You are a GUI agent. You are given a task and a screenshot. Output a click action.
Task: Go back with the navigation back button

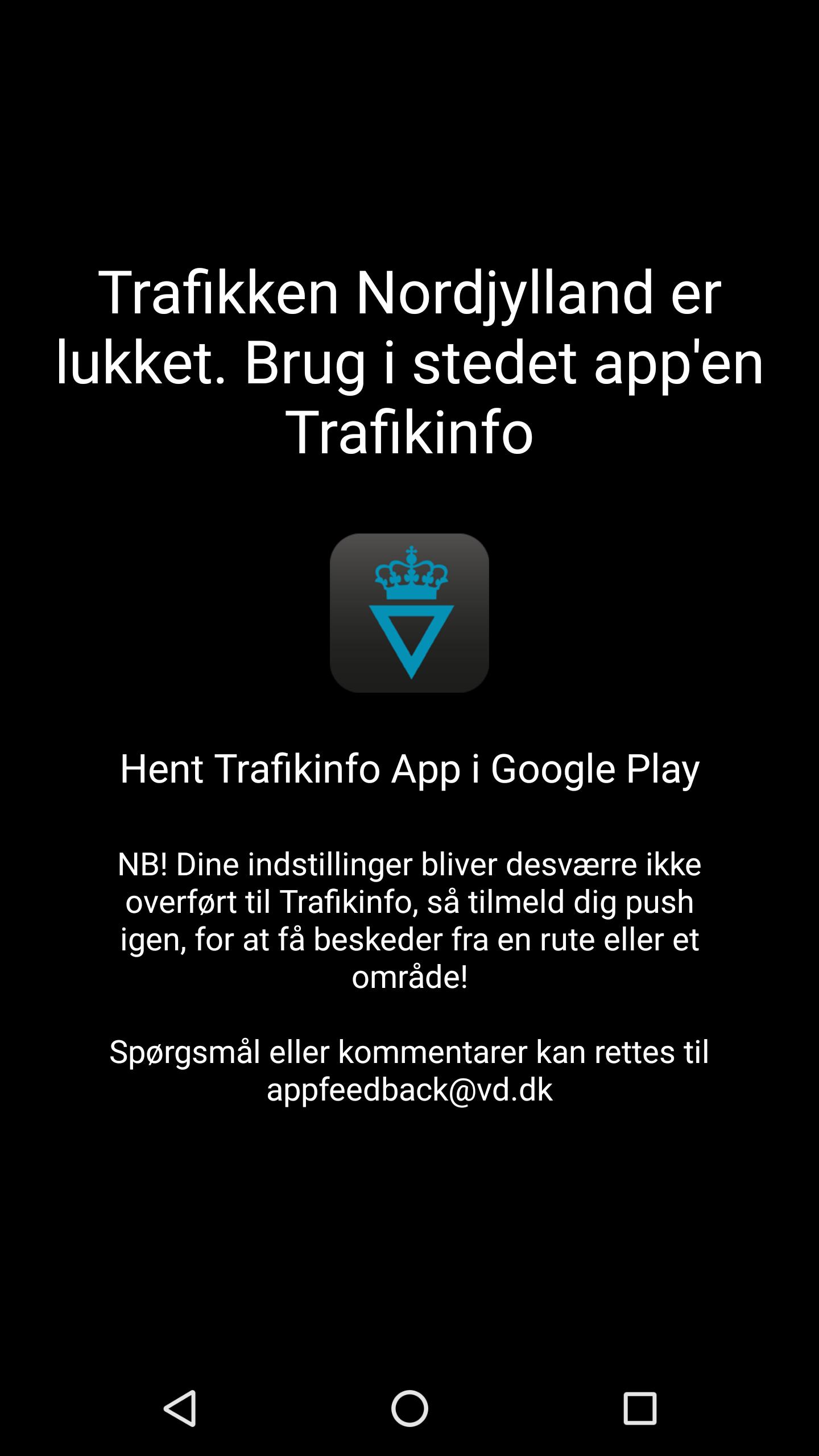pos(181,1408)
